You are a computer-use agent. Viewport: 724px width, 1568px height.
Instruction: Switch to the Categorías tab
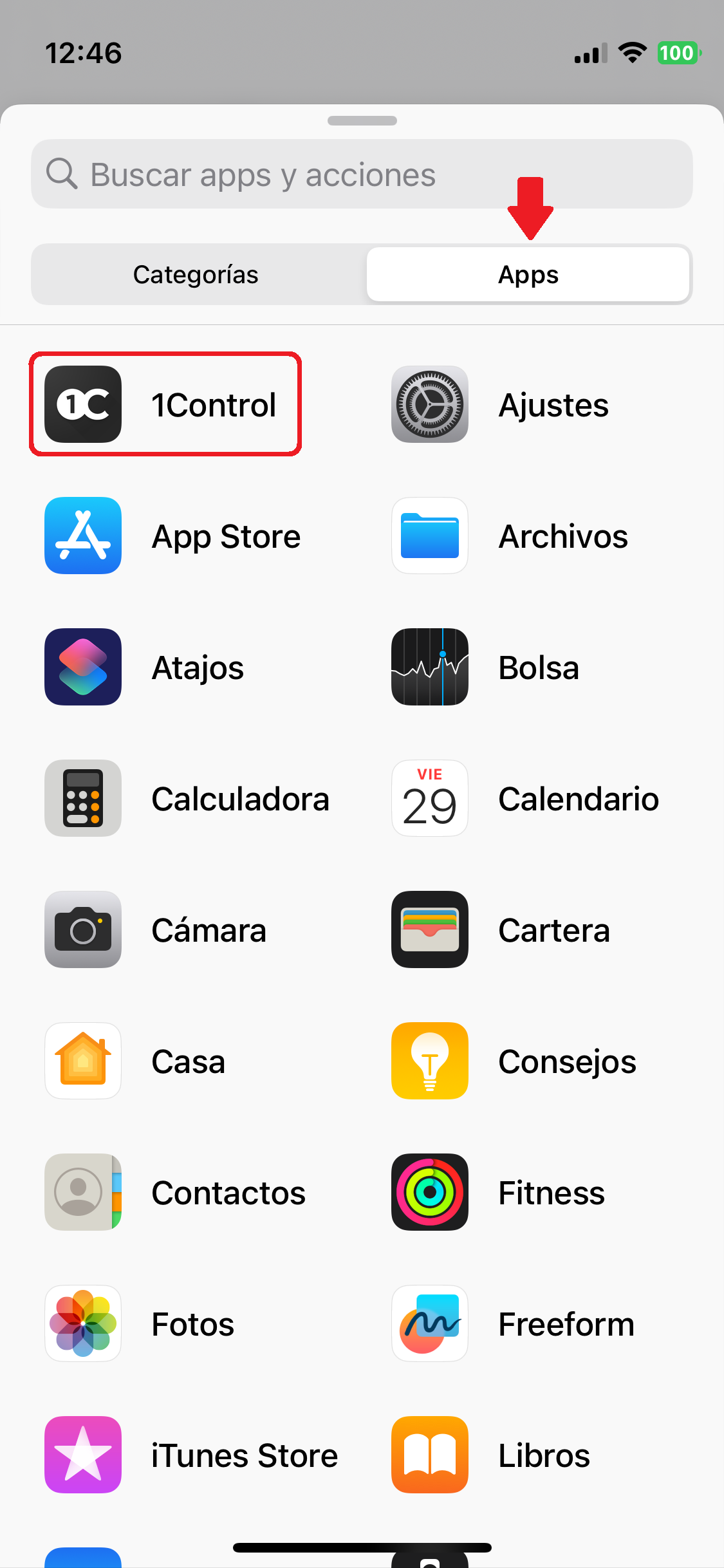point(196,274)
